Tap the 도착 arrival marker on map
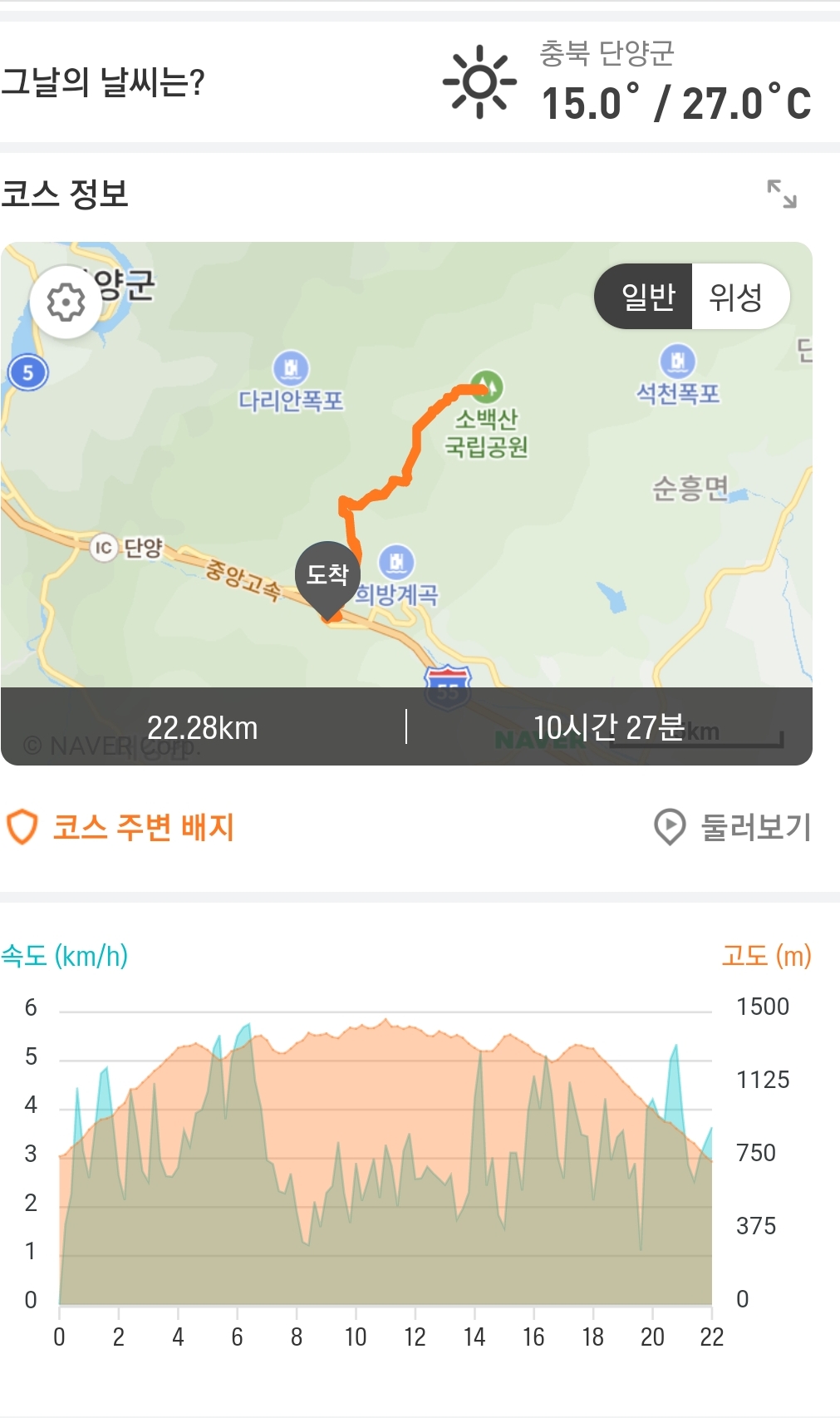This screenshot has height=1418, width=840. point(328,575)
